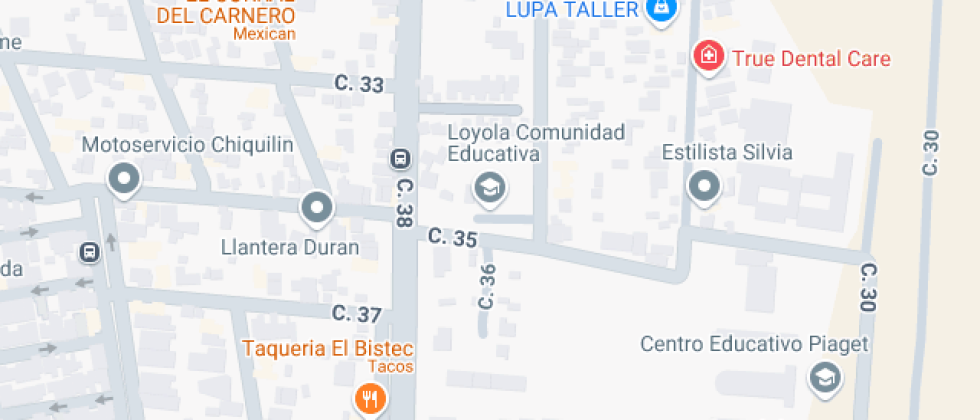
Task: Select the Centro Educativo Piaget school pin
Action: point(826,377)
